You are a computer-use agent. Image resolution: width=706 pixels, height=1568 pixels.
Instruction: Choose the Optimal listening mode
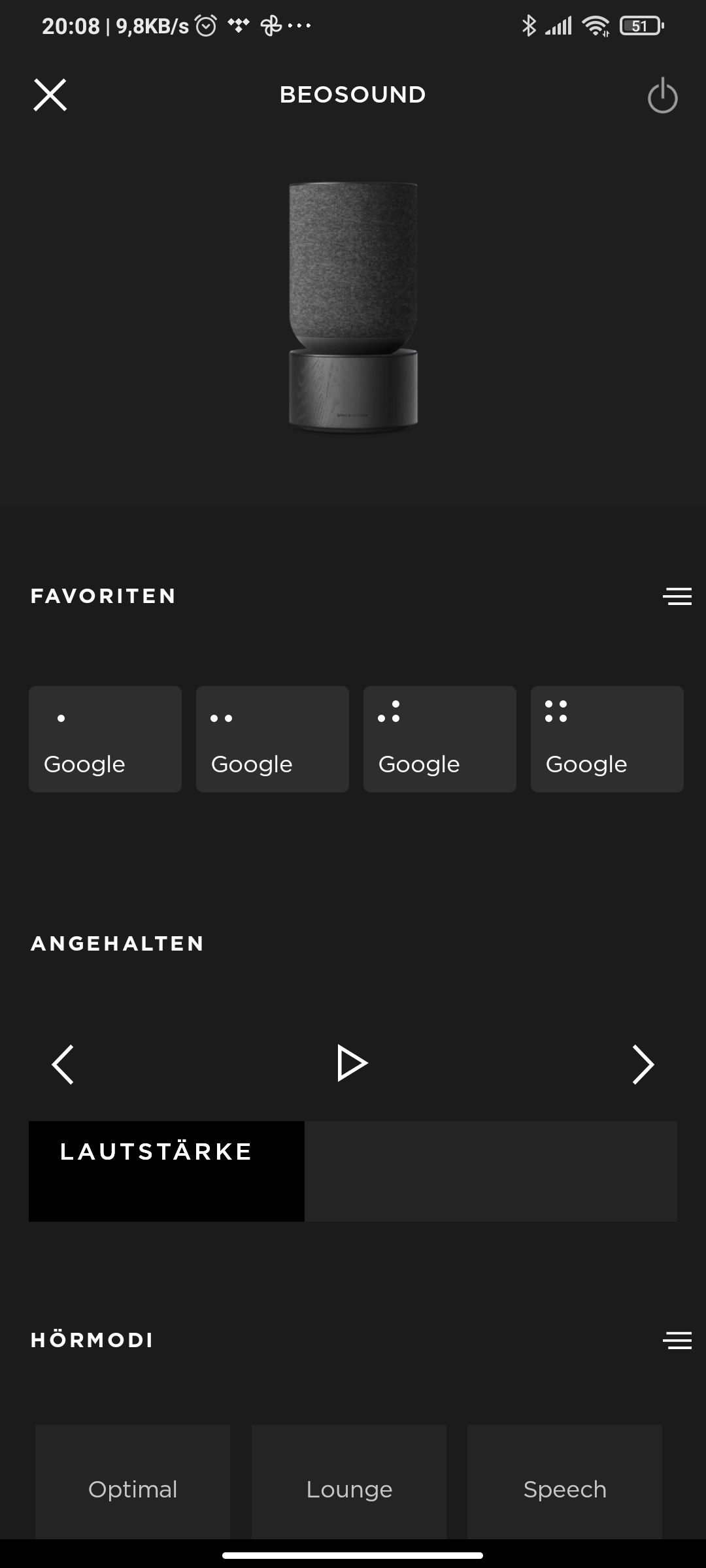[133, 1482]
